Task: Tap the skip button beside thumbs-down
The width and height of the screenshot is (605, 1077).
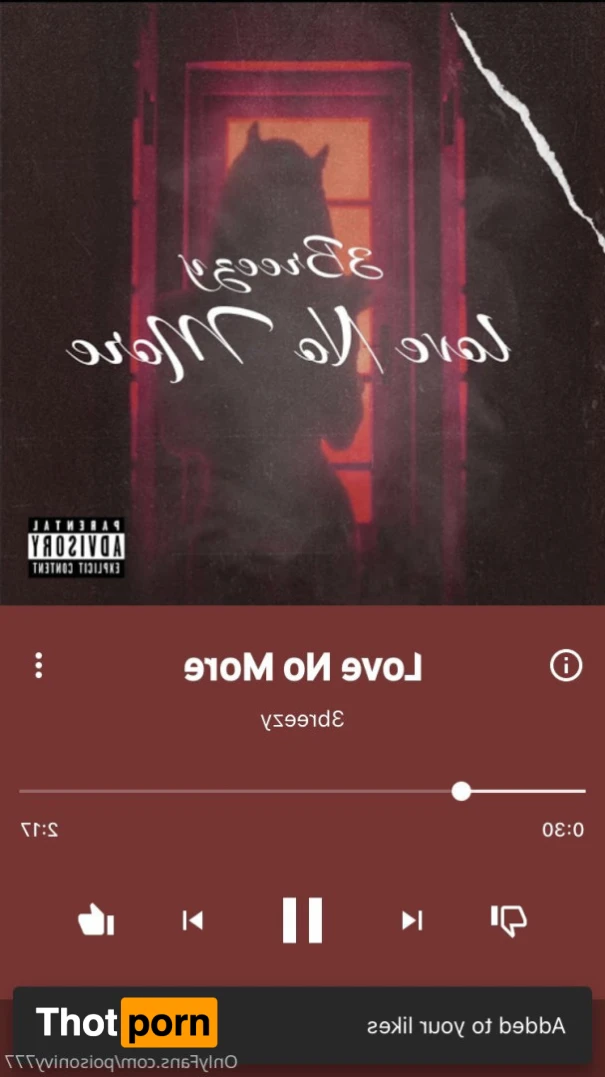Action: pos(411,920)
